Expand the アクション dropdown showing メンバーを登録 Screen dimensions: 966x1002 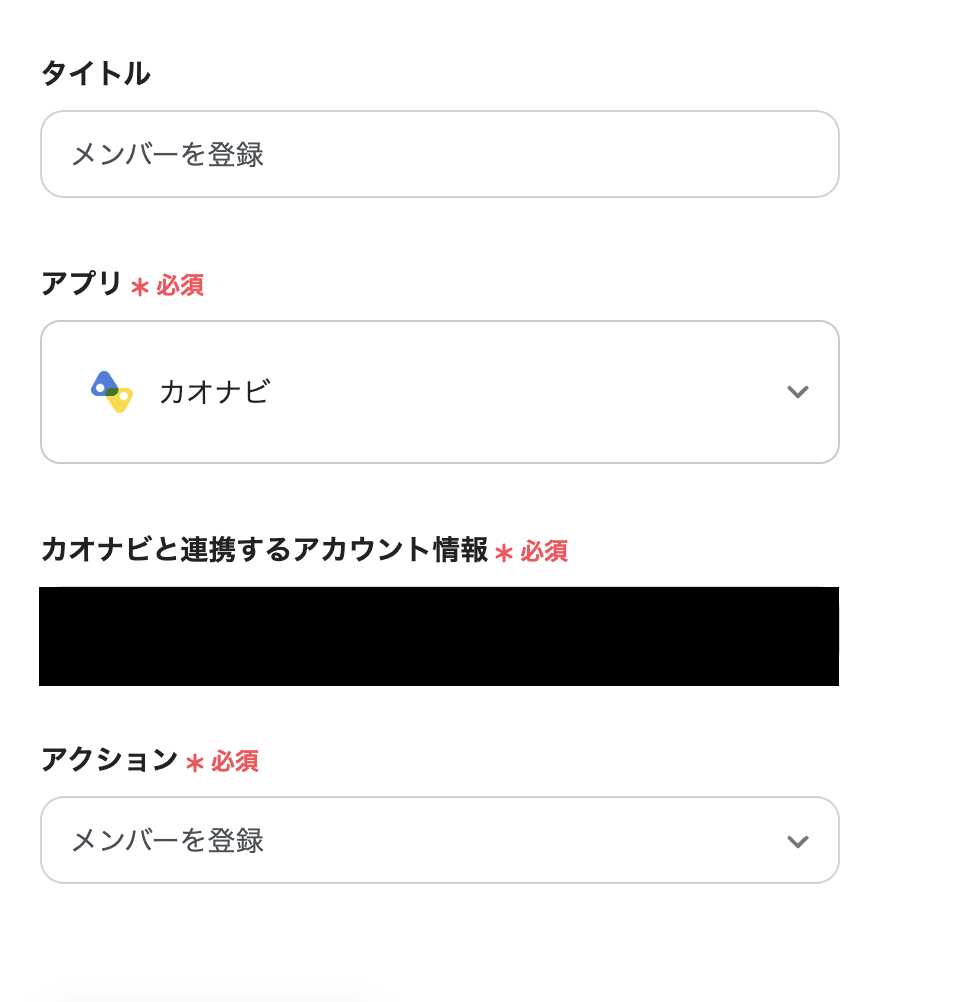click(440, 840)
